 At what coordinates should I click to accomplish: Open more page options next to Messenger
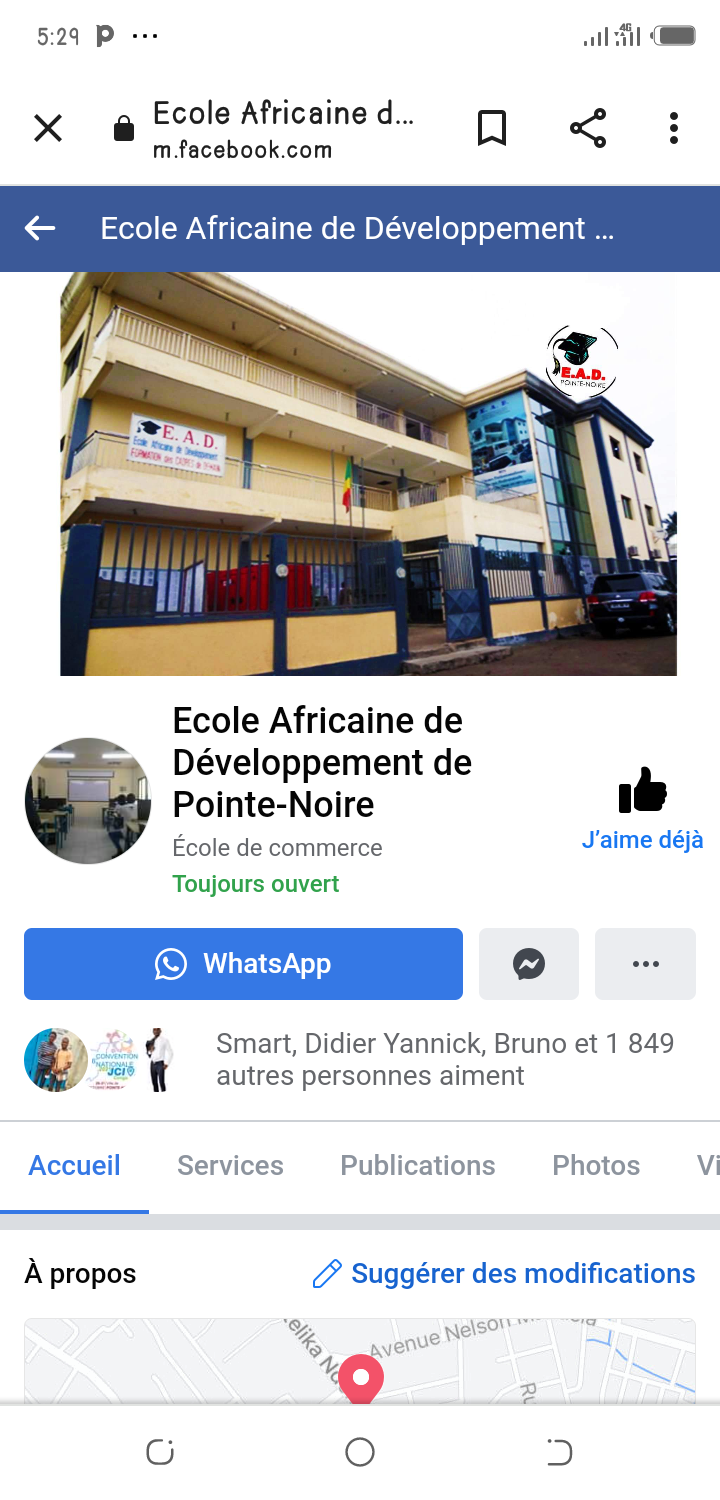tap(645, 964)
